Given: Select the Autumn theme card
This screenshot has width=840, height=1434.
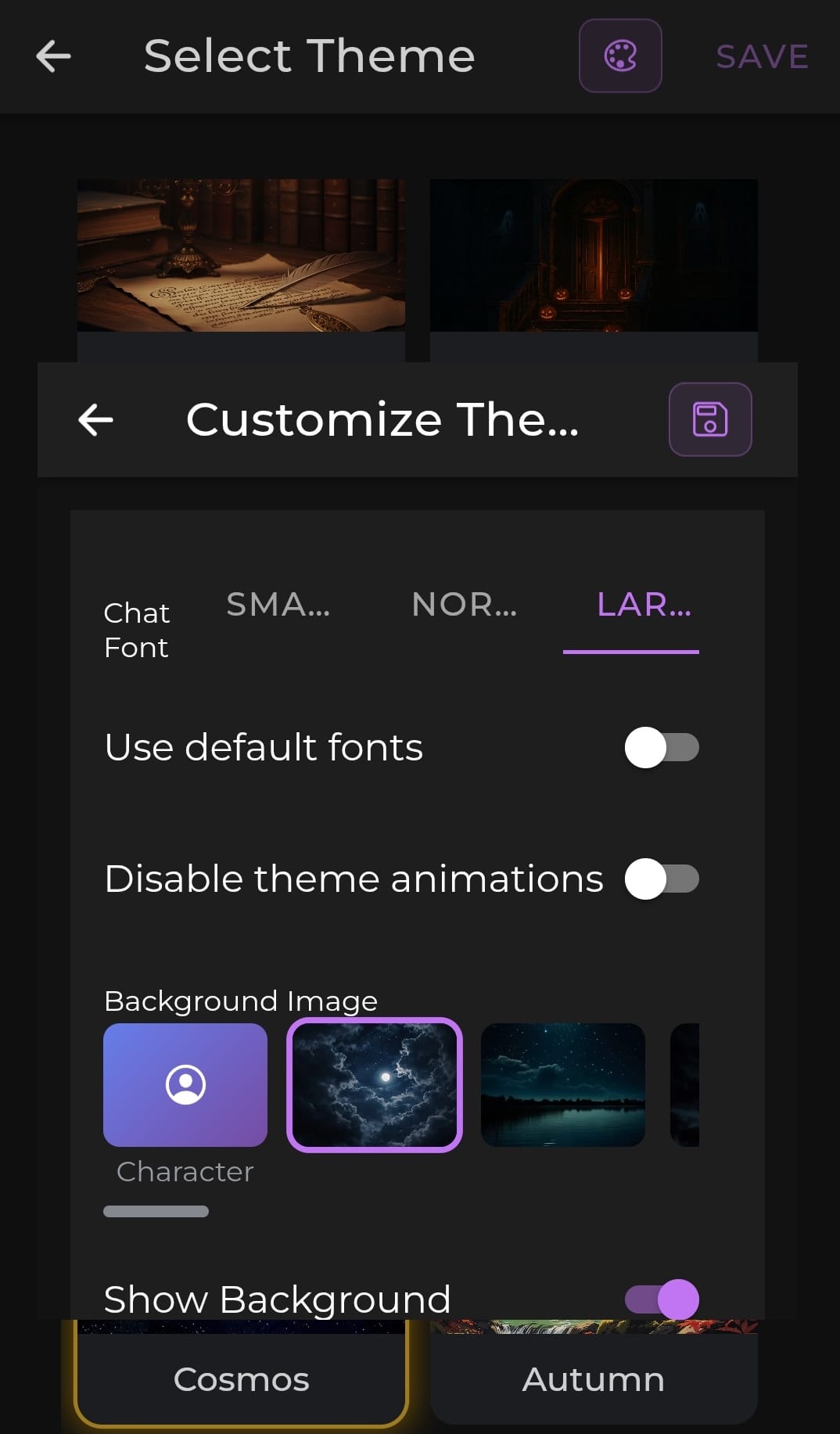Looking at the screenshot, I should 593,1378.
